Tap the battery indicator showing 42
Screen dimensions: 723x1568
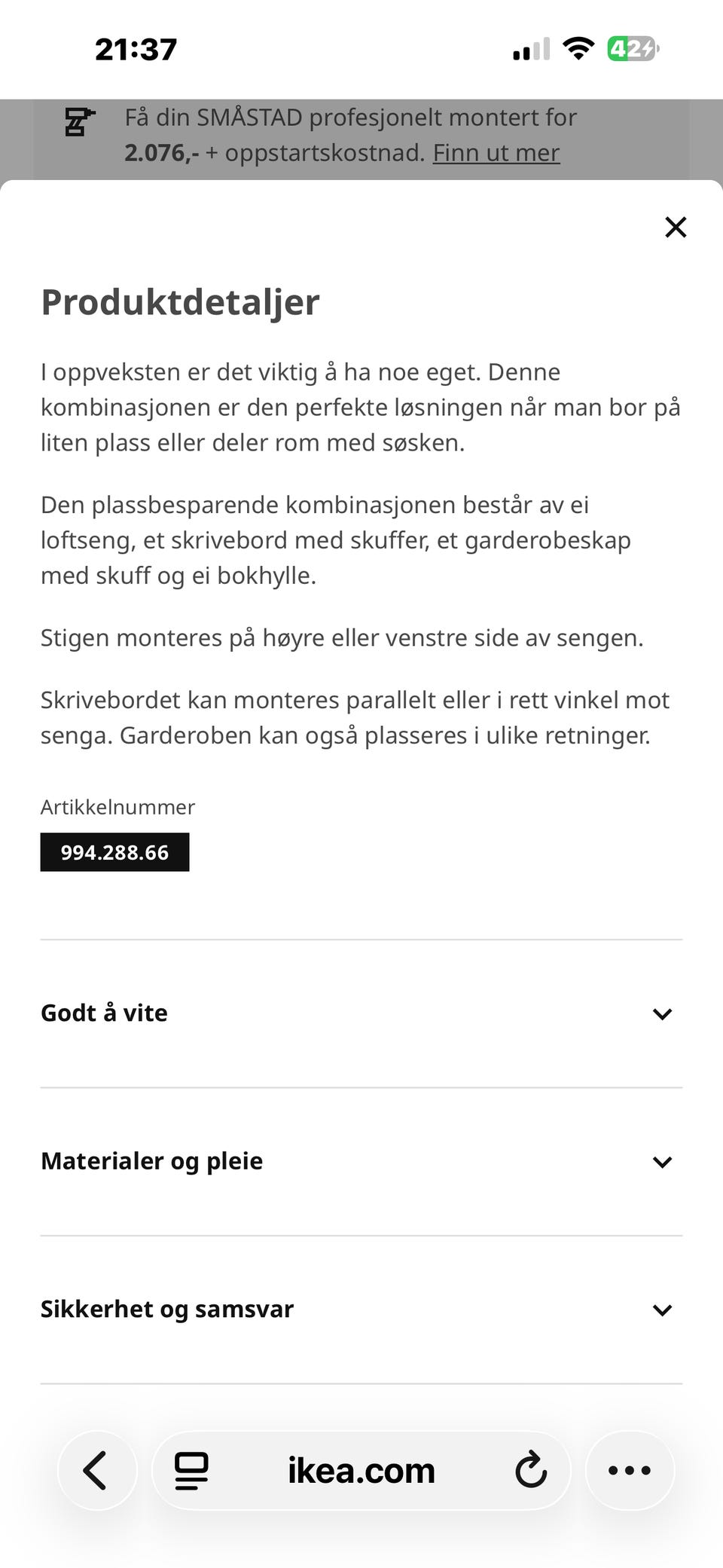pyautogui.click(x=631, y=48)
